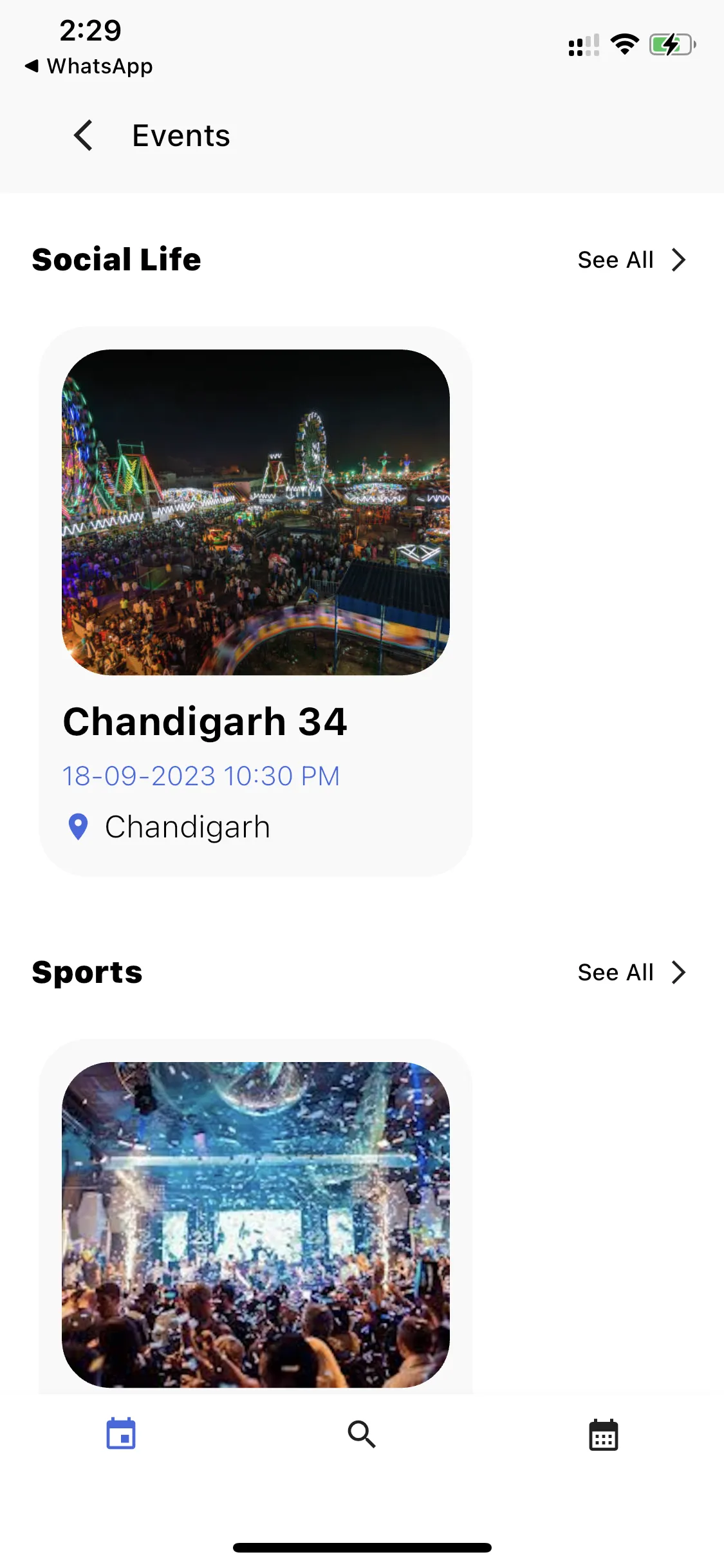Tap the chevron next to Social Life See All
Image resolution: width=724 pixels, height=1568 pixels.
click(x=679, y=260)
